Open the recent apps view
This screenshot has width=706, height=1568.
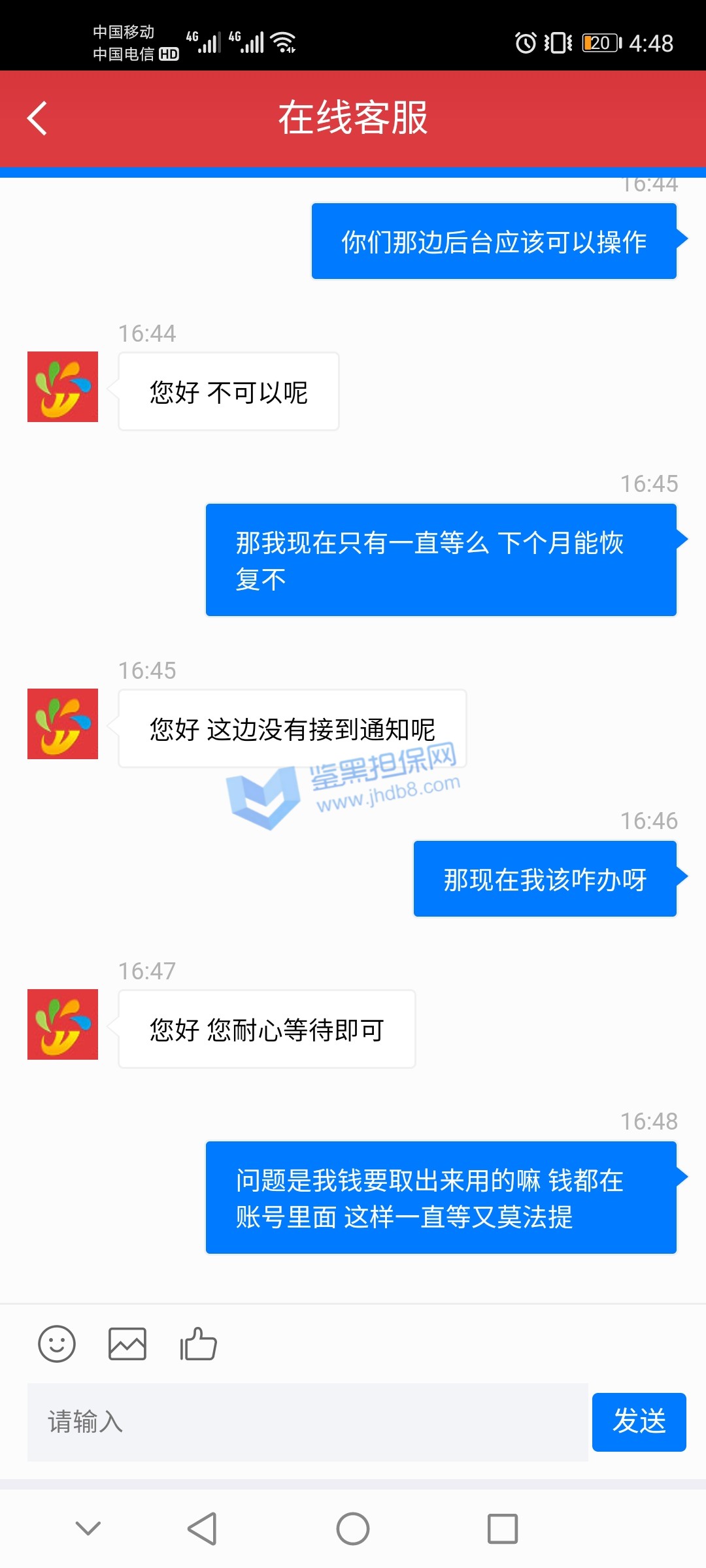coord(502,1529)
